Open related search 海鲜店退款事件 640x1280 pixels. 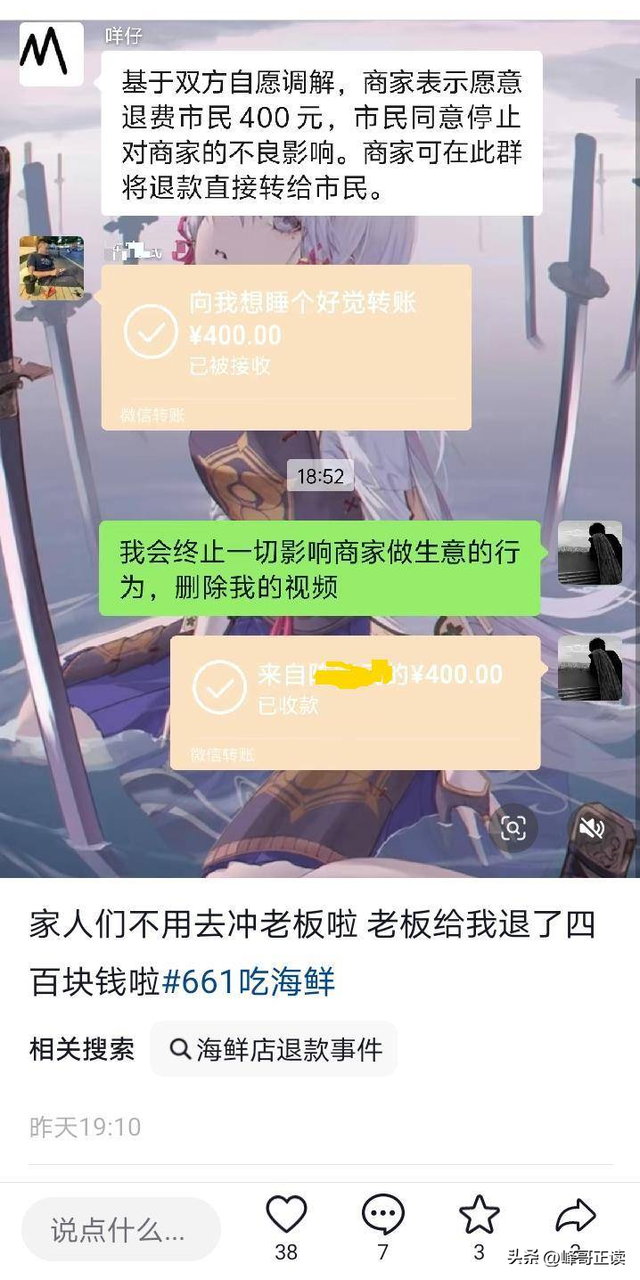pos(274,1049)
